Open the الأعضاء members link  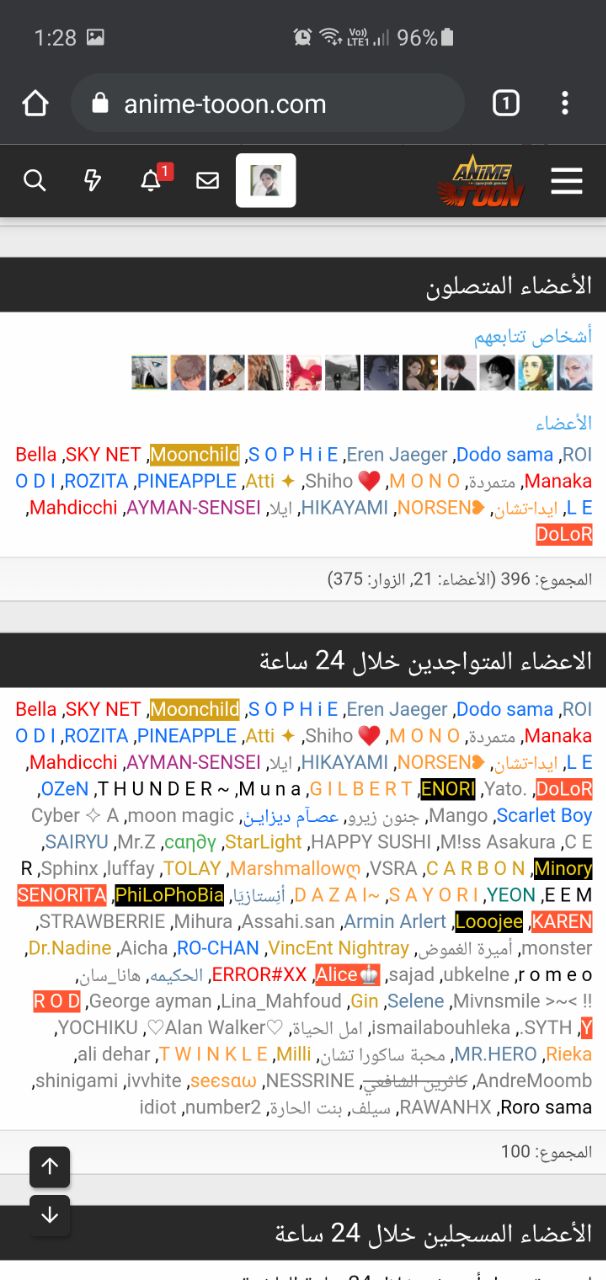click(563, 423)
